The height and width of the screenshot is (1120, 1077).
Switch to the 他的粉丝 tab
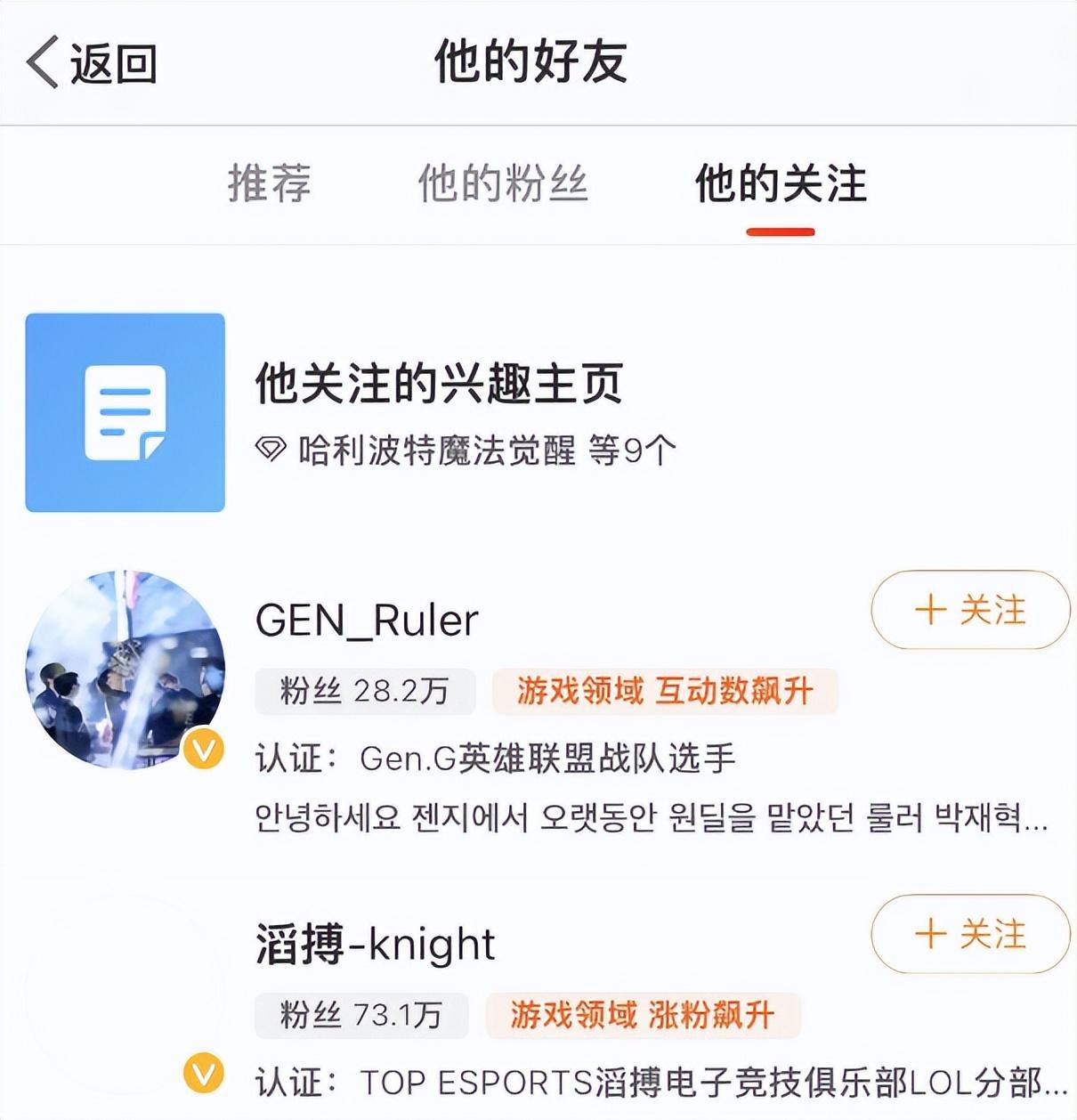click(x=503, y=183)
